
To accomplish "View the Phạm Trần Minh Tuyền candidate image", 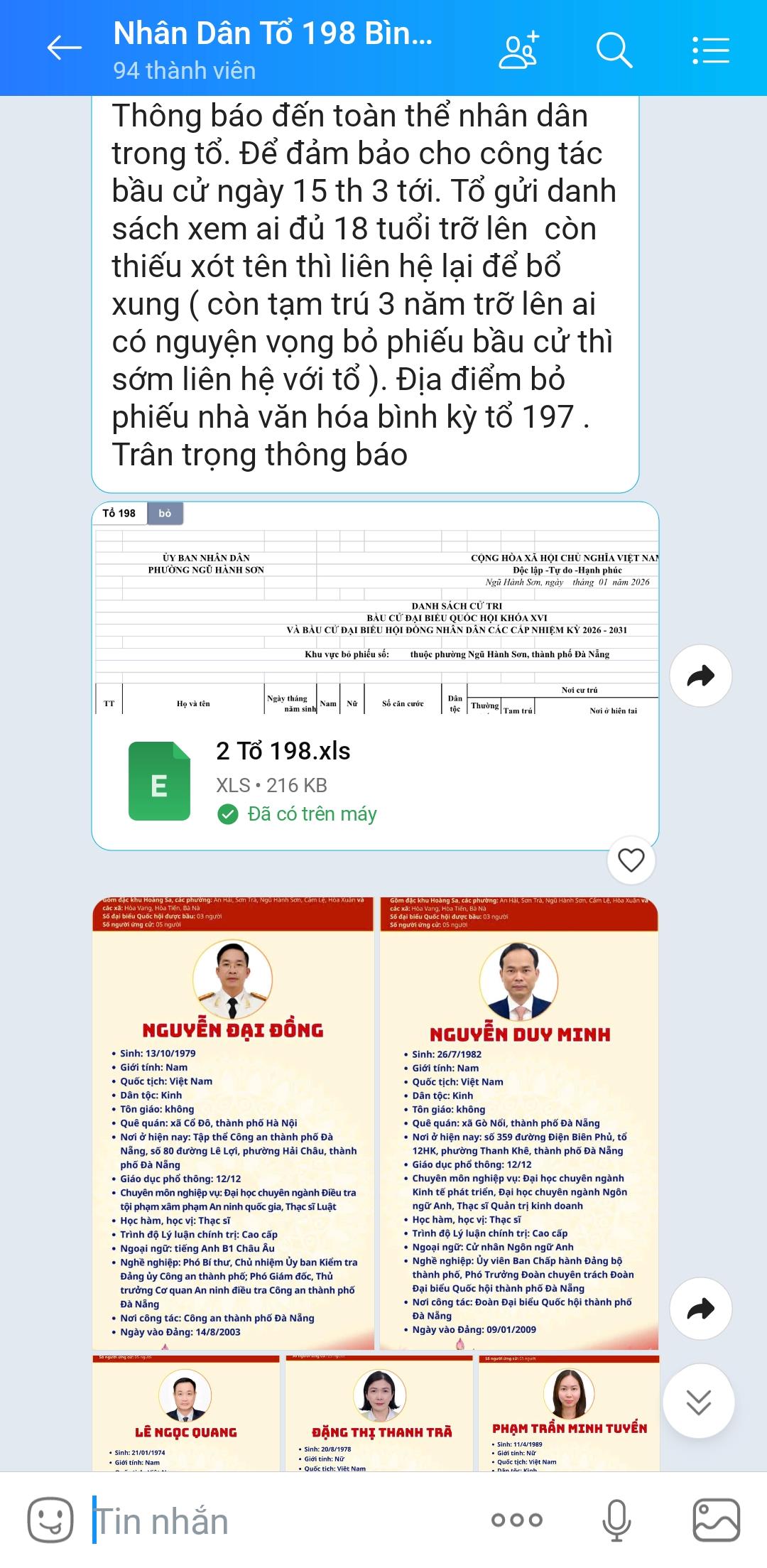I will tap(569, 1414).
